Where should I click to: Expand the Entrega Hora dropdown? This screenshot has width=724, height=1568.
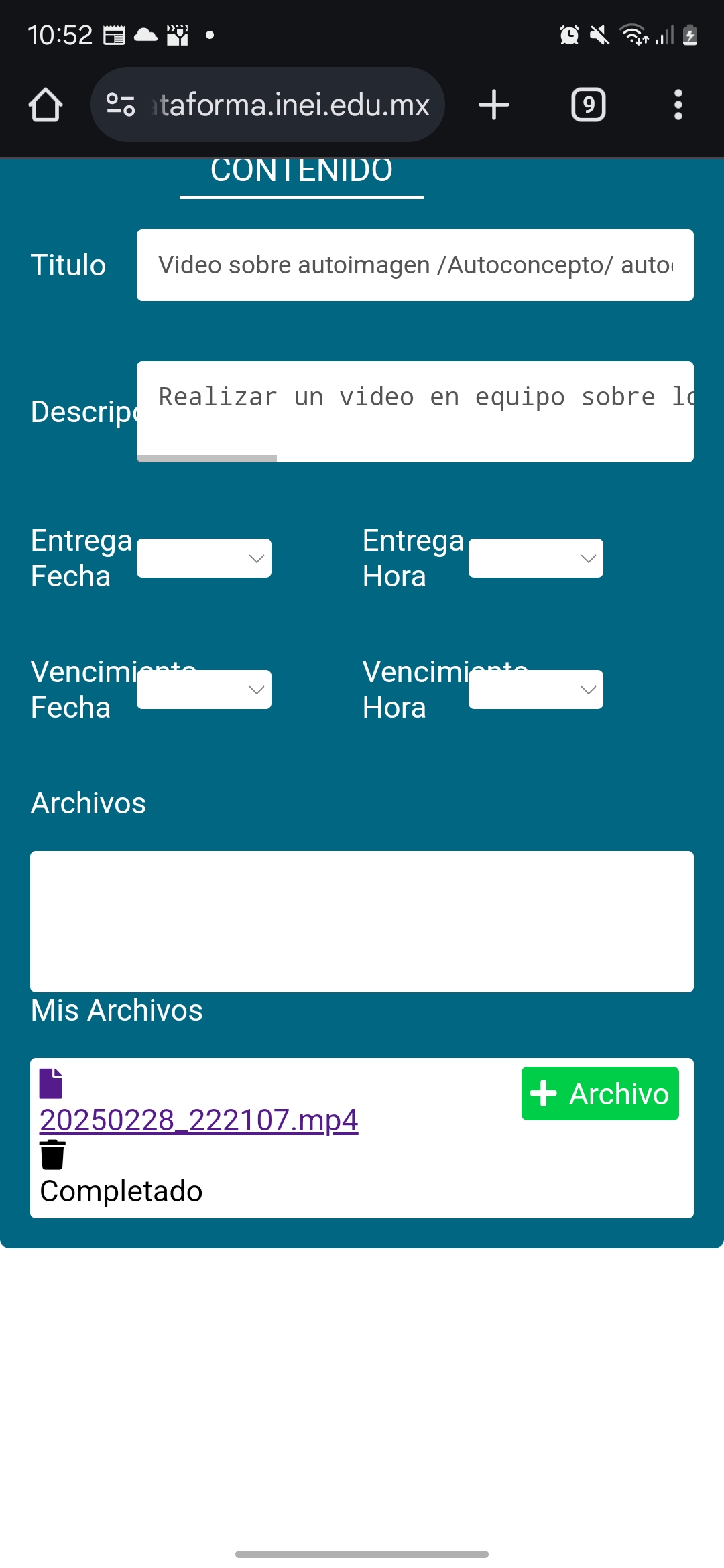pos(536,558)
